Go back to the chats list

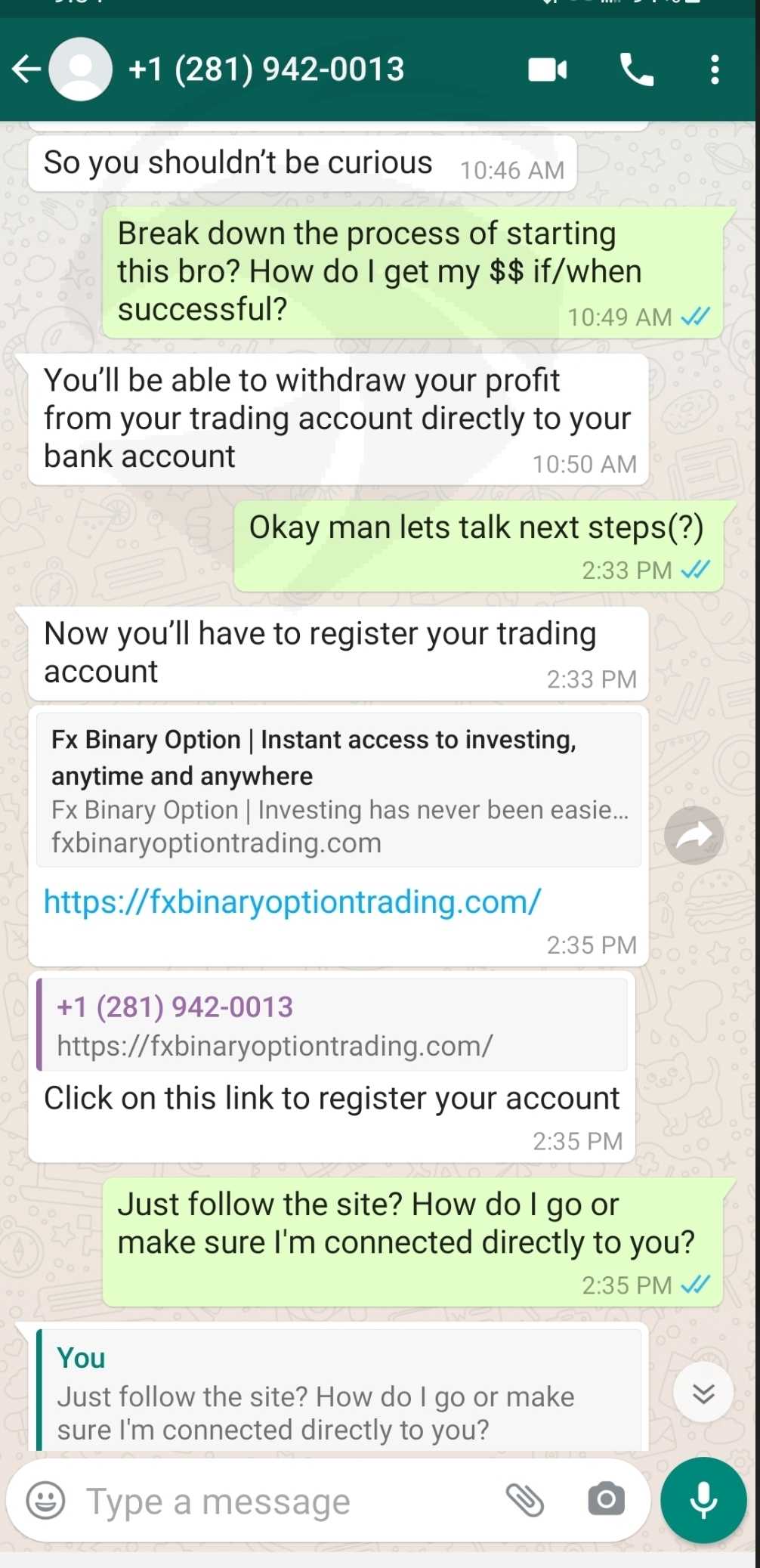(x=26, y=70)
